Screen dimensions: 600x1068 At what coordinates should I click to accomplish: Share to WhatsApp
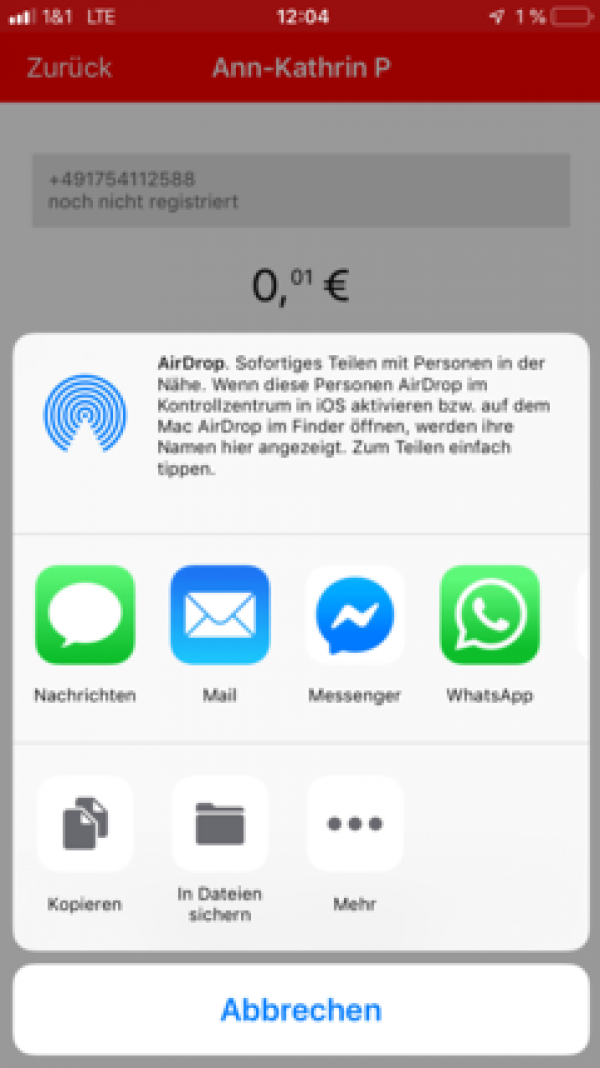[x=490, y=615]
